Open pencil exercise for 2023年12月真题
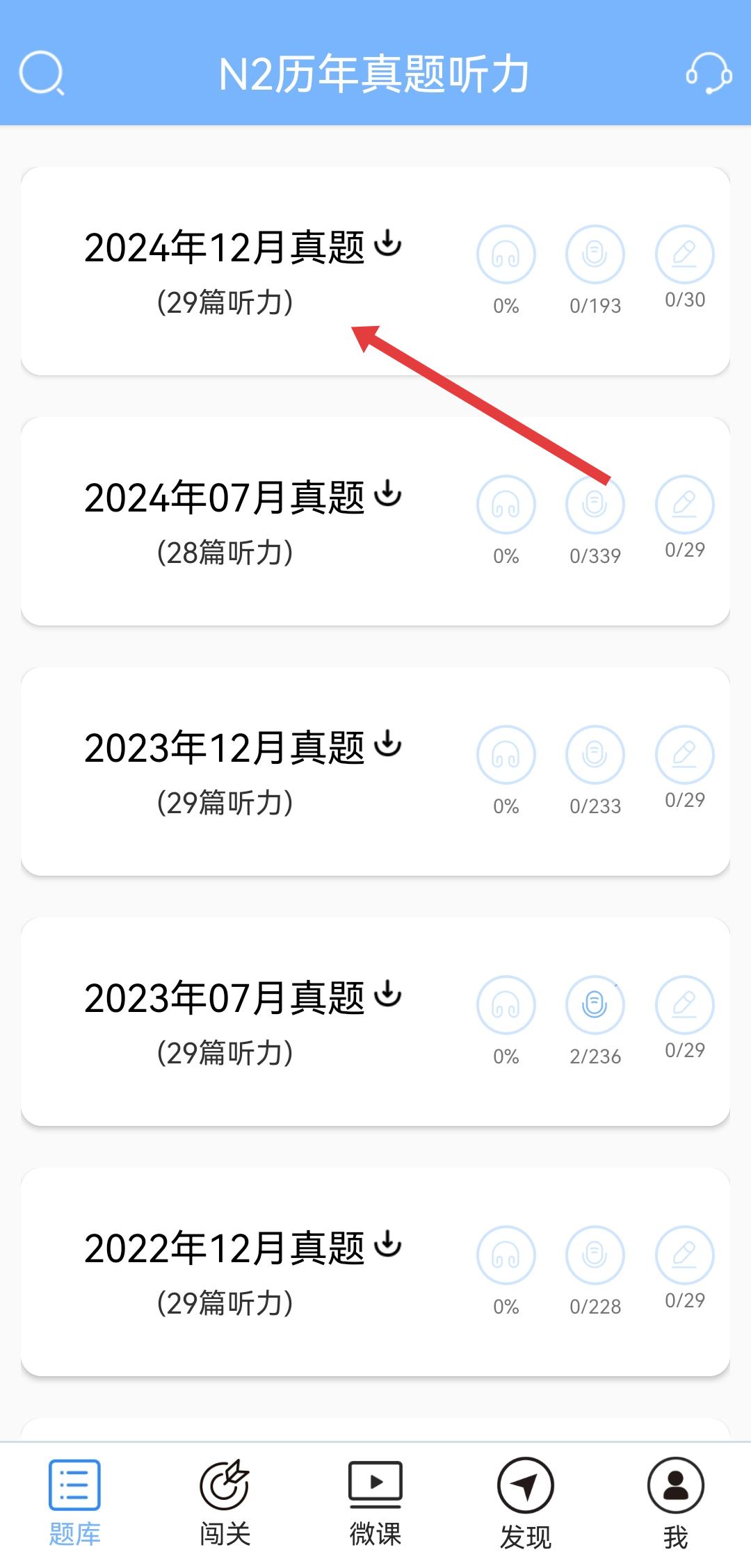 685,755
